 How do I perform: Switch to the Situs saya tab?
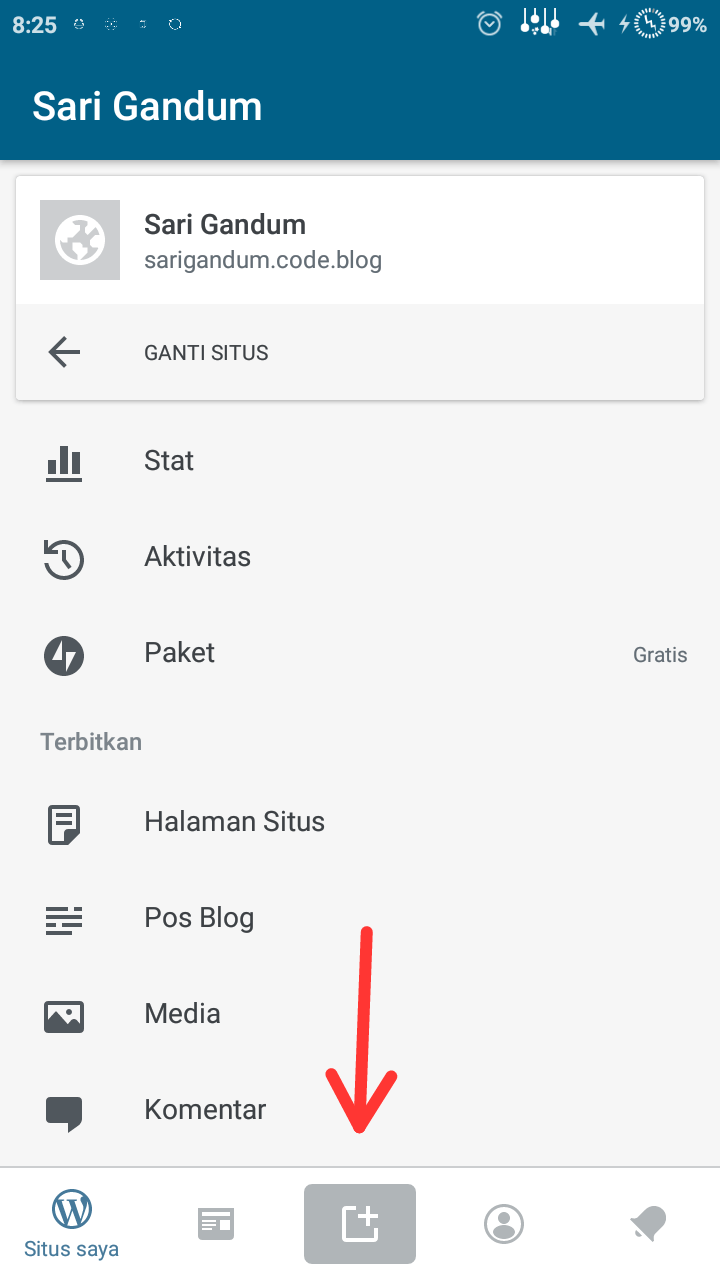tap(72, 1224)
